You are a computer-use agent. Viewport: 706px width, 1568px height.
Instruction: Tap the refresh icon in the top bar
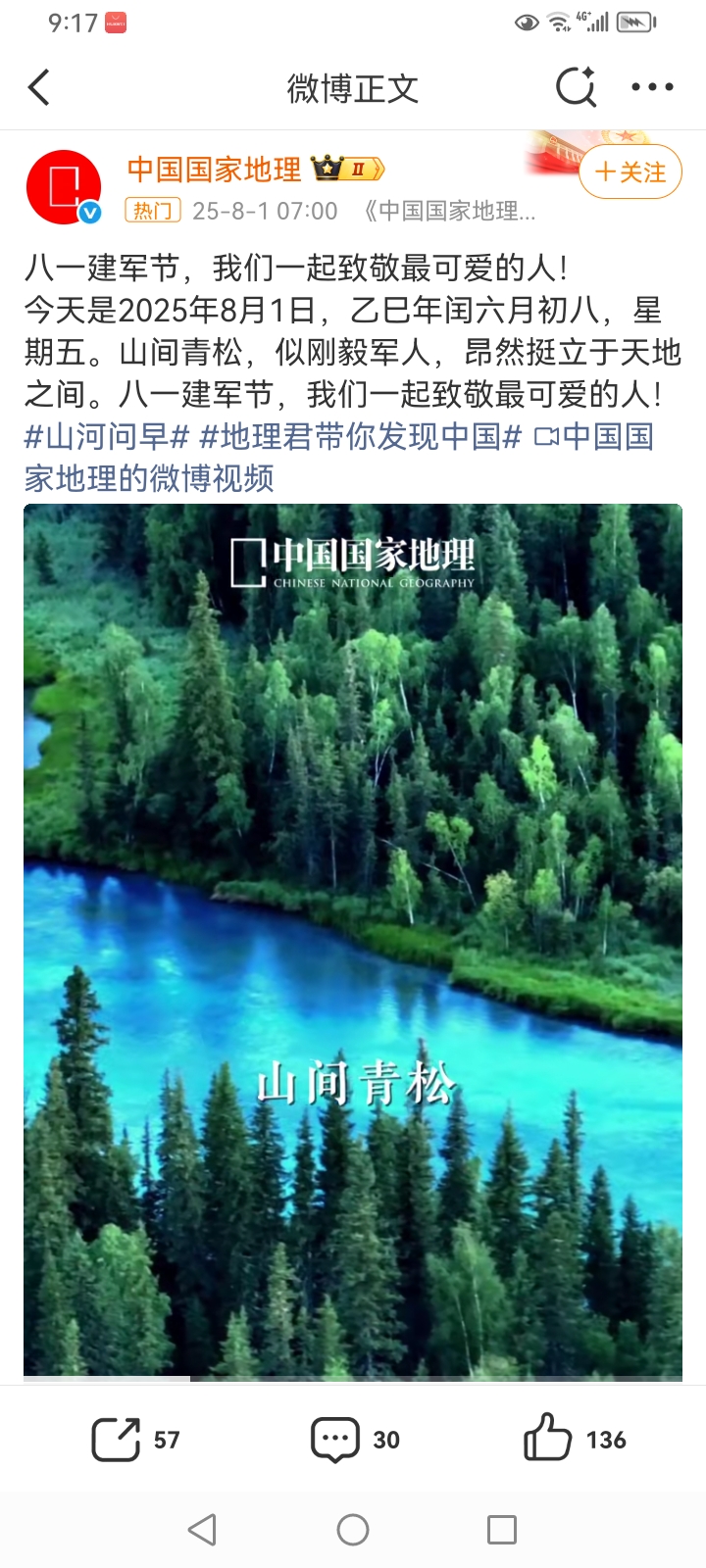(x=576, y=87)
